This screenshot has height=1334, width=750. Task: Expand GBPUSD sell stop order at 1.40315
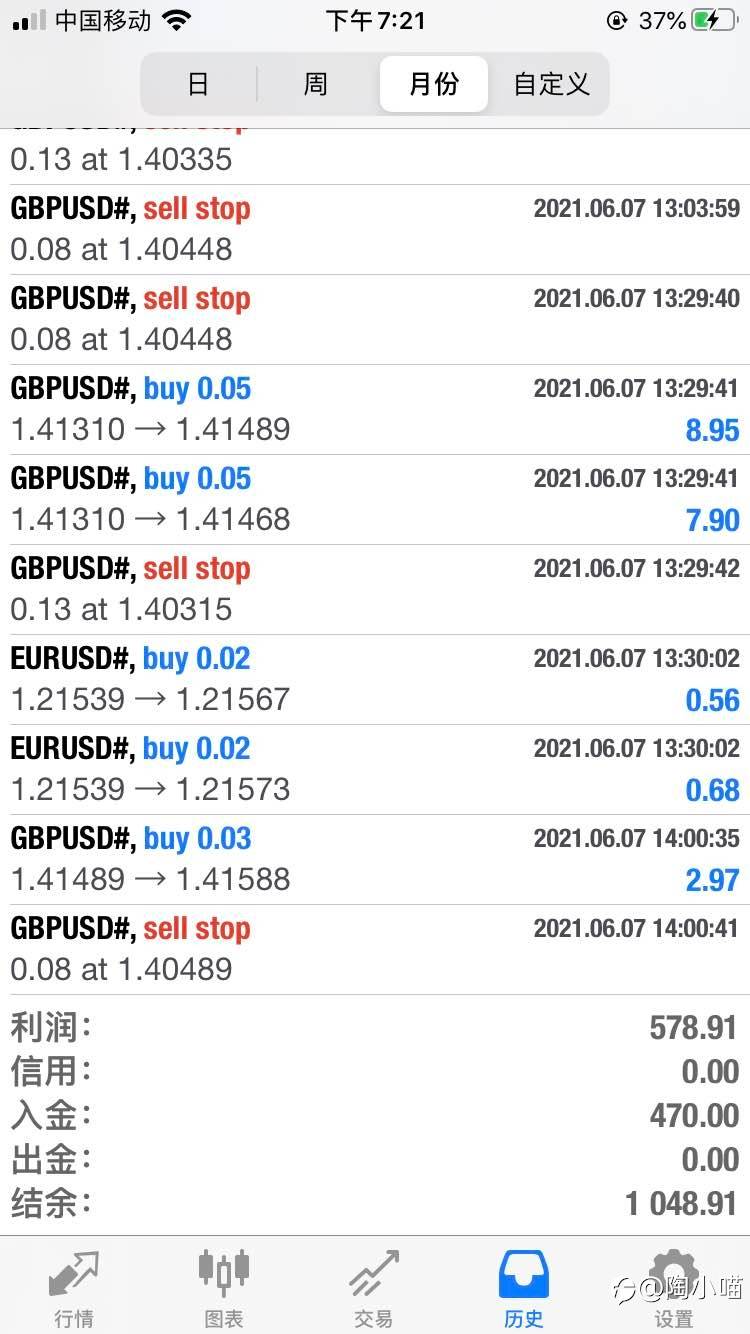[x=375, y=589]
